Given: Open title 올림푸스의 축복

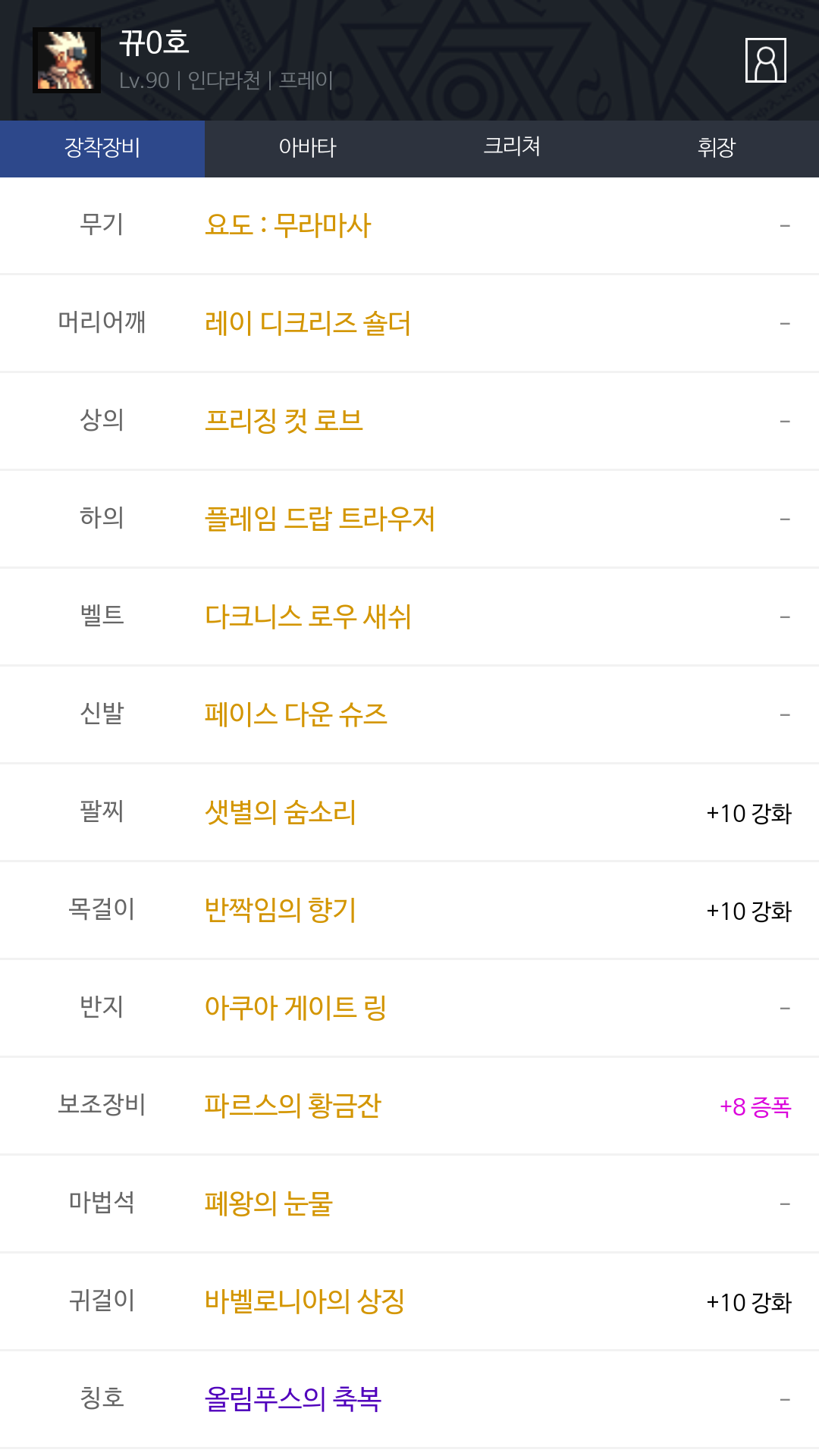Looking at the screenshot, I should pyautogui.click(x=293, y=1399).
